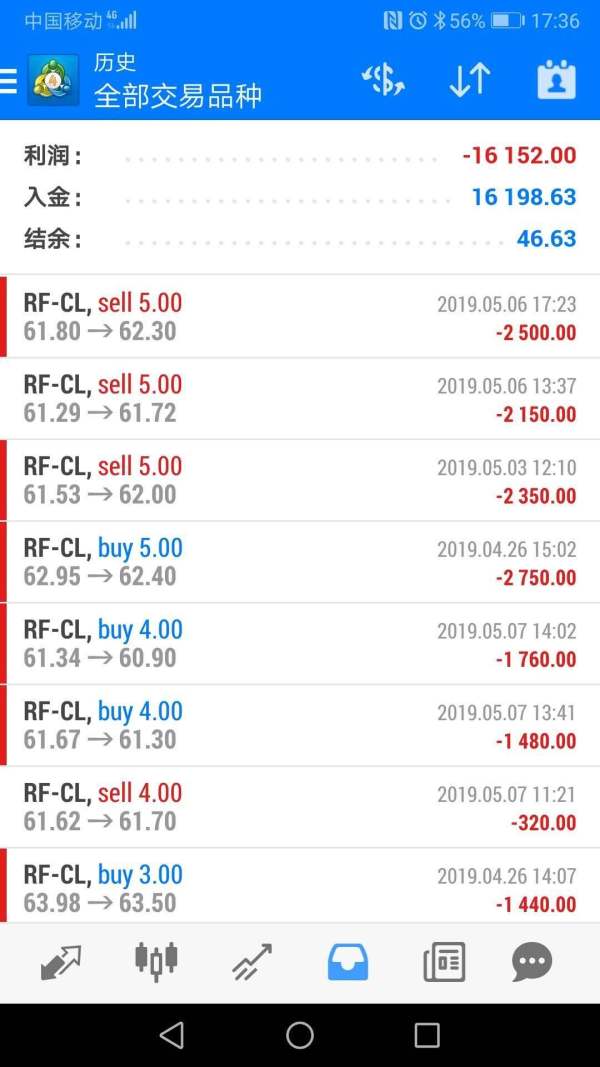Open the buy 3.00 trade from 2019.04.26 14:07

pyautogui.click(x=300, y=886)
